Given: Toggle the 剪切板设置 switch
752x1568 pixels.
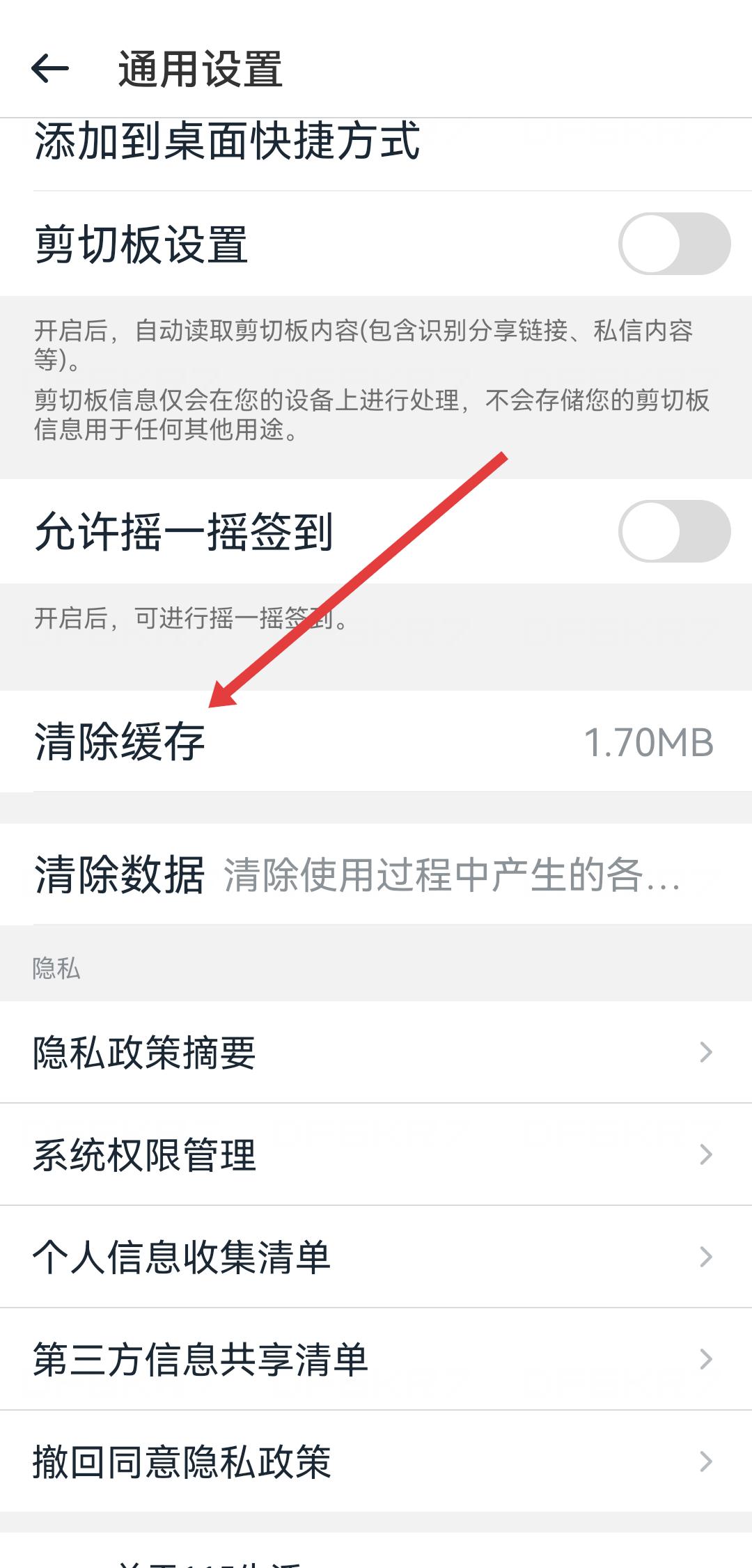Looking at the screenshot, I should [x=673, y=244].
